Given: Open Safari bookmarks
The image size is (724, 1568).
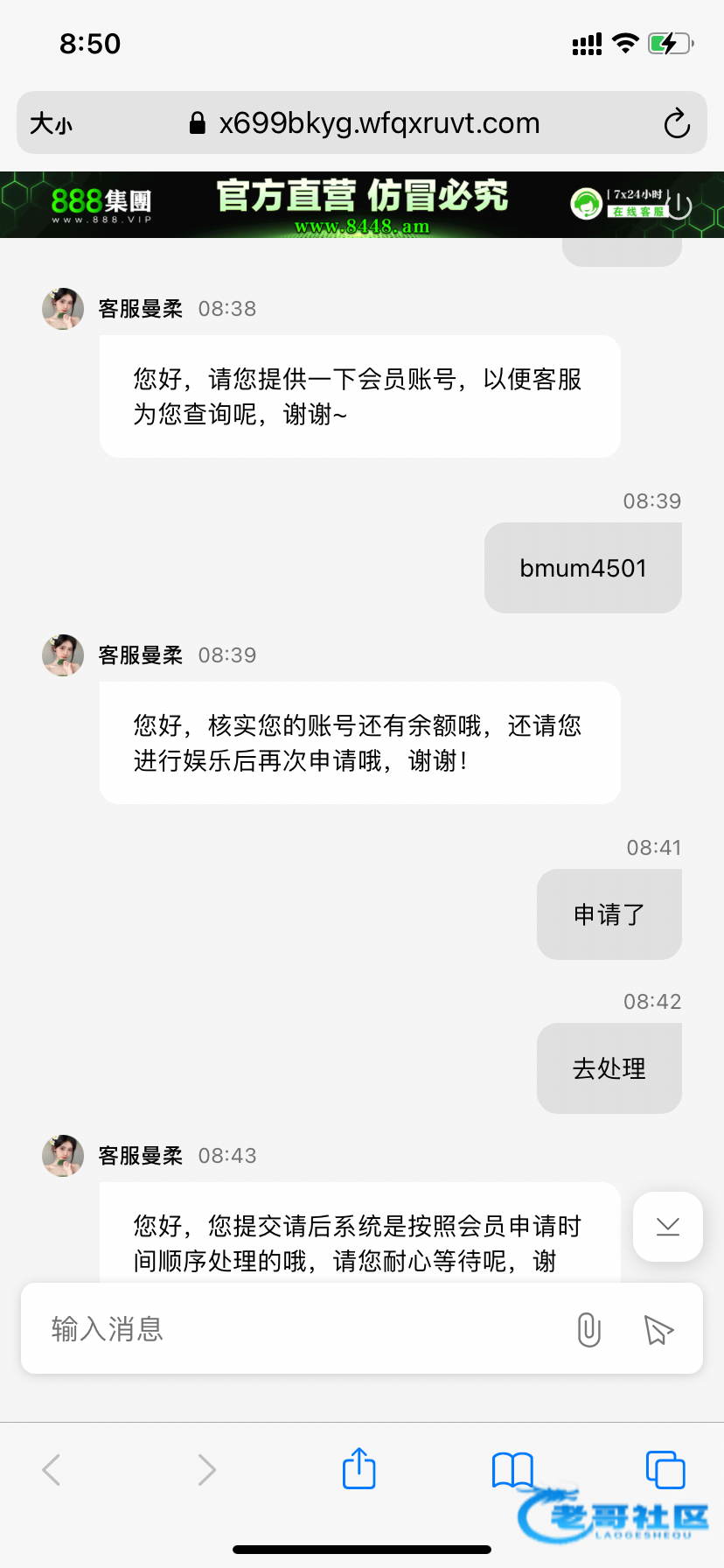Looking at the screenshot, I should tap(512, 1469).
